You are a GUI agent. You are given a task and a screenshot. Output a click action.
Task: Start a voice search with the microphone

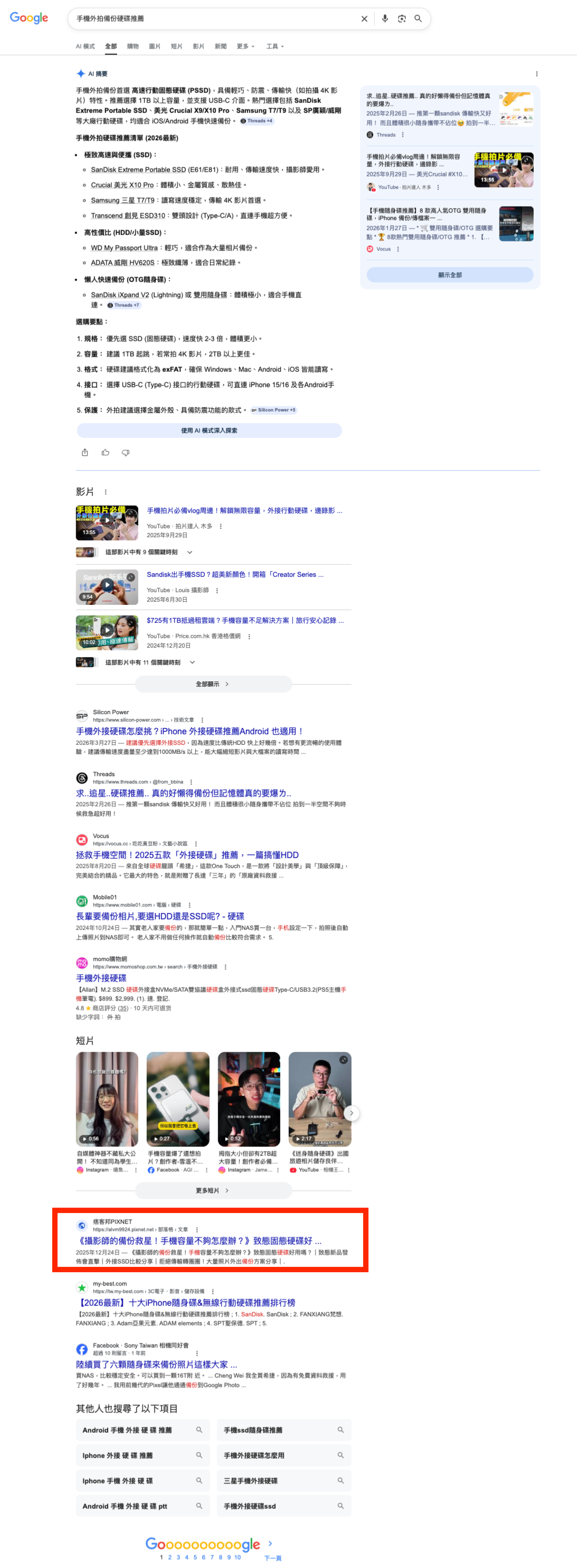385,19
